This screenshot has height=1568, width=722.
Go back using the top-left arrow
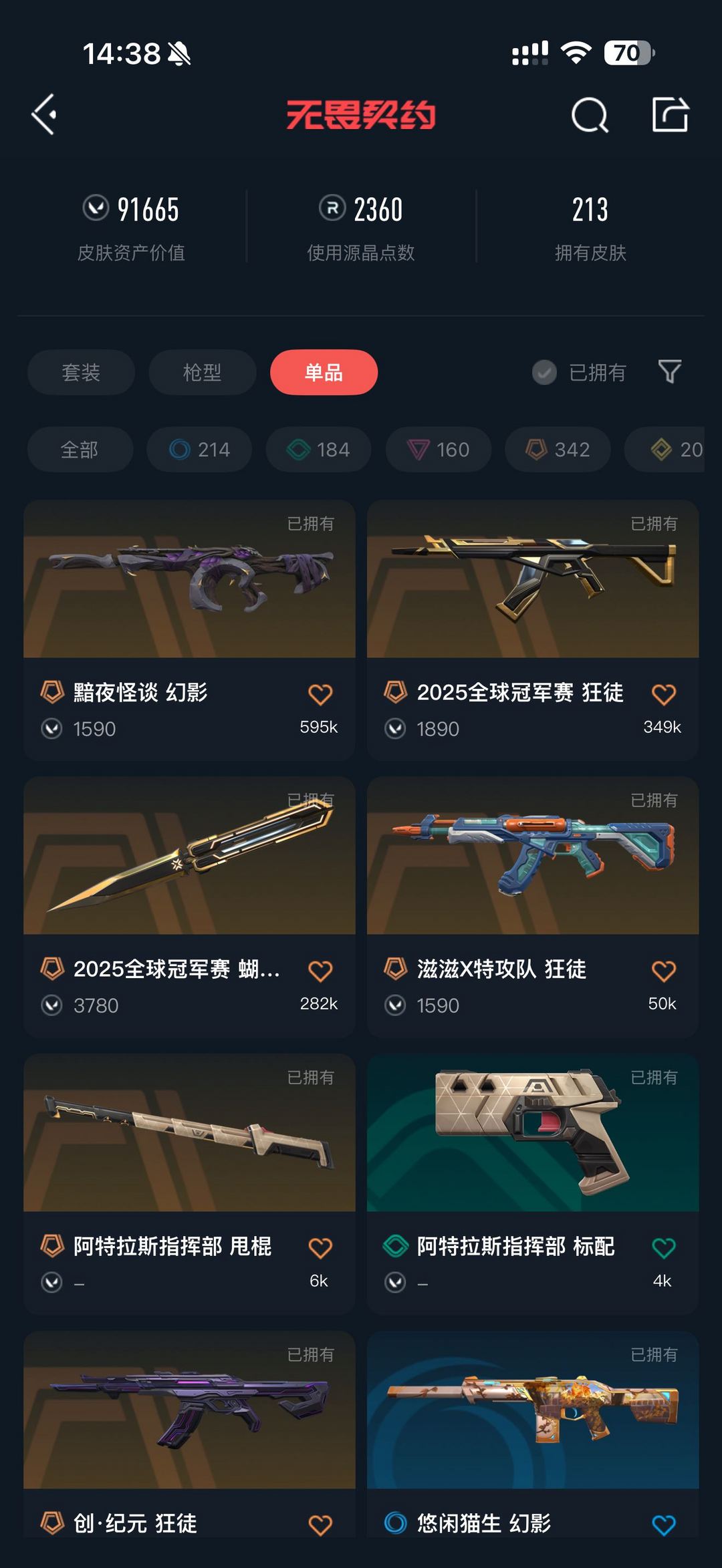click(44, 115)
